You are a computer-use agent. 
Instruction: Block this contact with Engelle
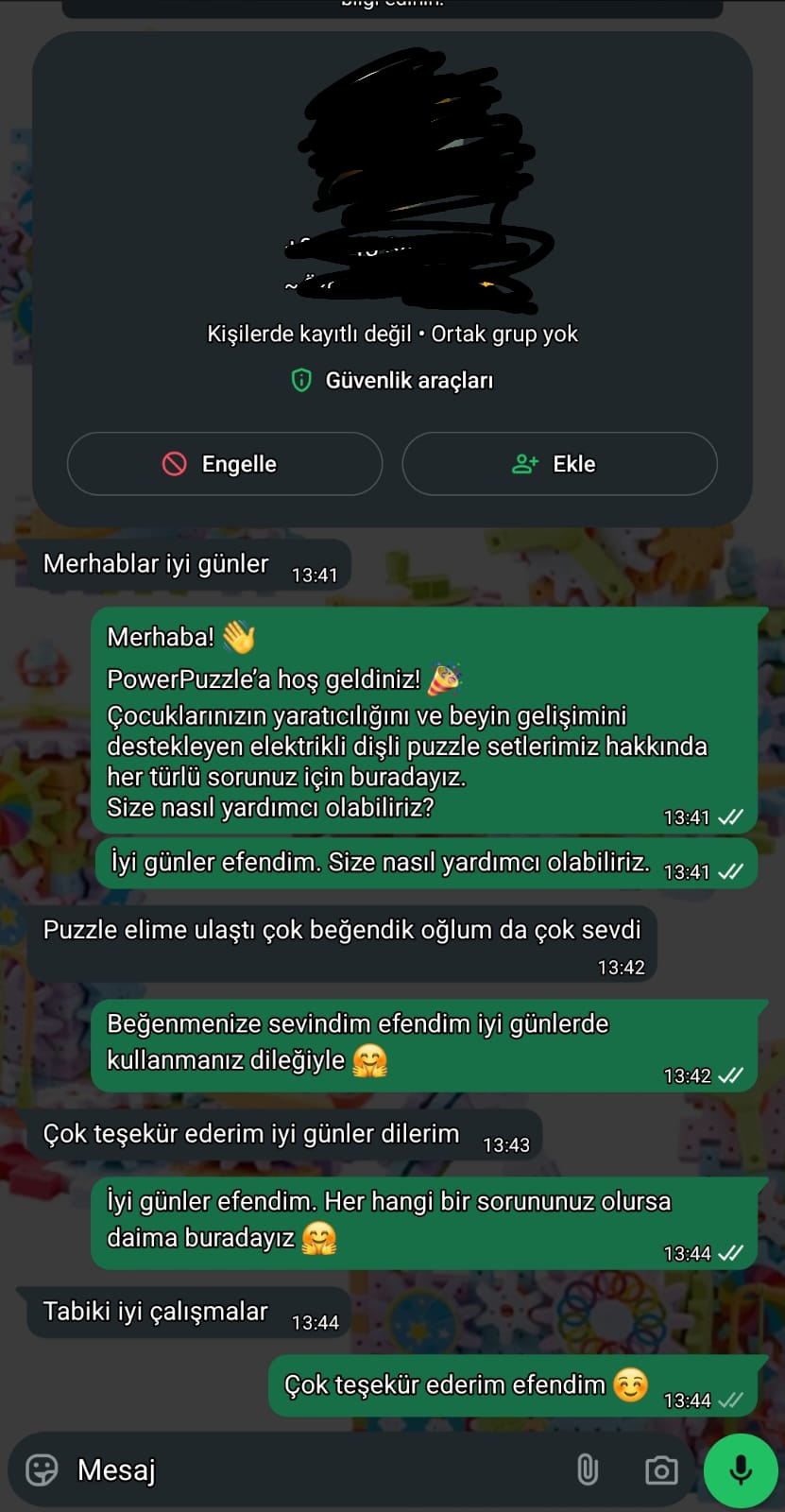224,464
